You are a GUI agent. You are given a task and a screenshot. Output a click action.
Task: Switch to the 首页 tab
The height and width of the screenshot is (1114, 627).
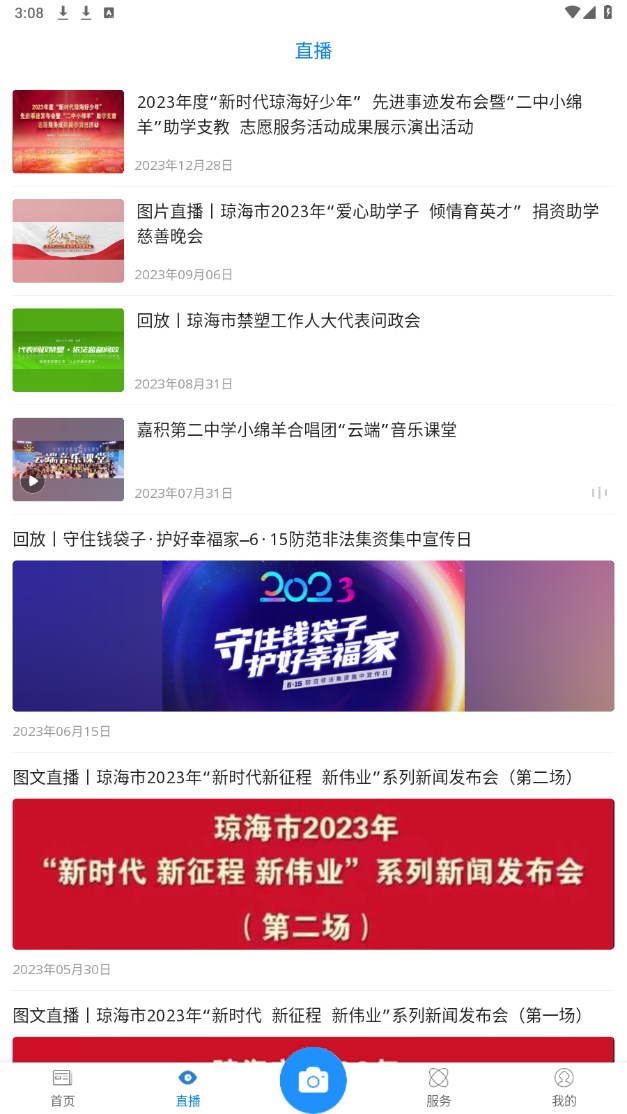tap(63, 1087)
